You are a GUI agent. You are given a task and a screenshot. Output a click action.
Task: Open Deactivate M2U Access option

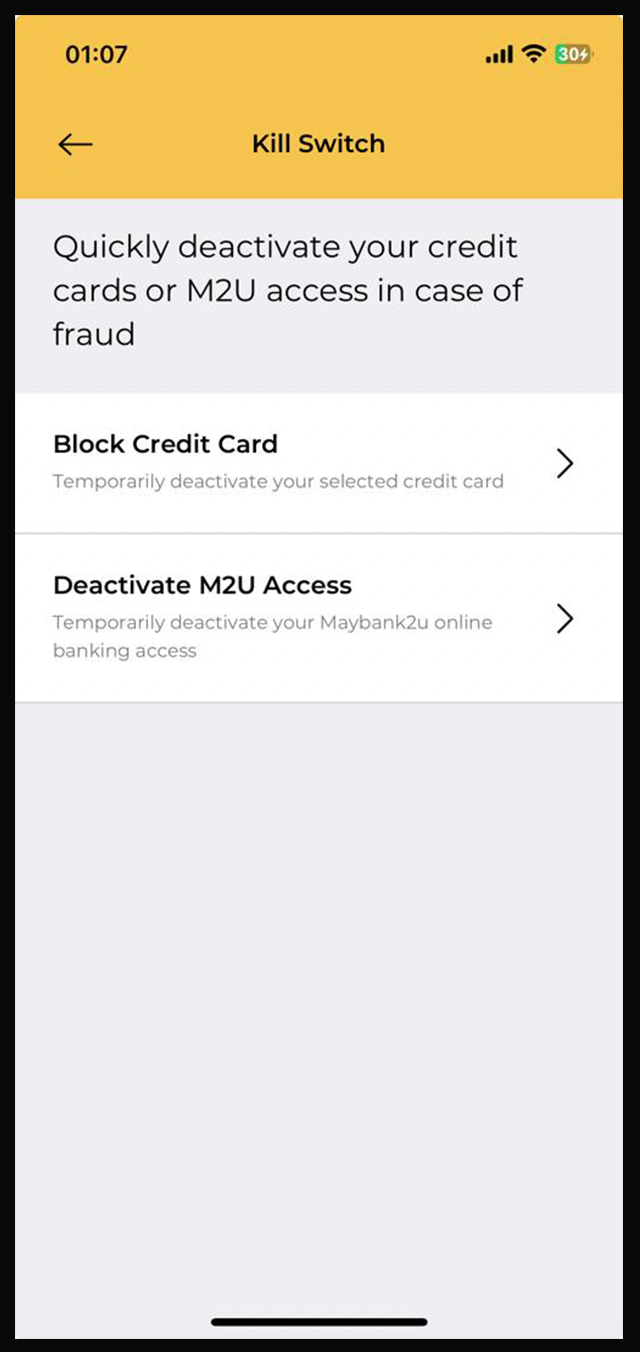(318, 618)
